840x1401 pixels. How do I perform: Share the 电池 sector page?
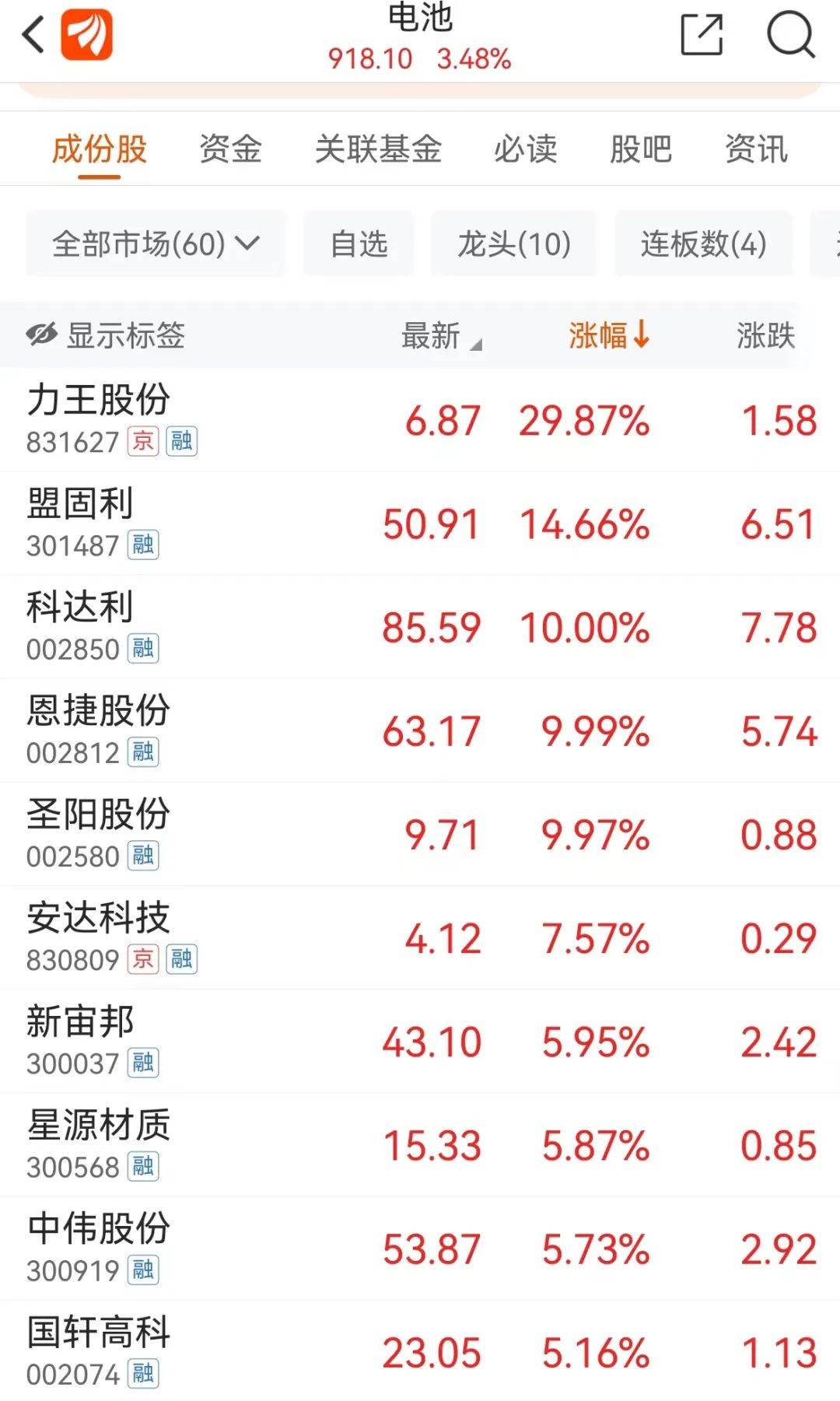pos(702,35)
